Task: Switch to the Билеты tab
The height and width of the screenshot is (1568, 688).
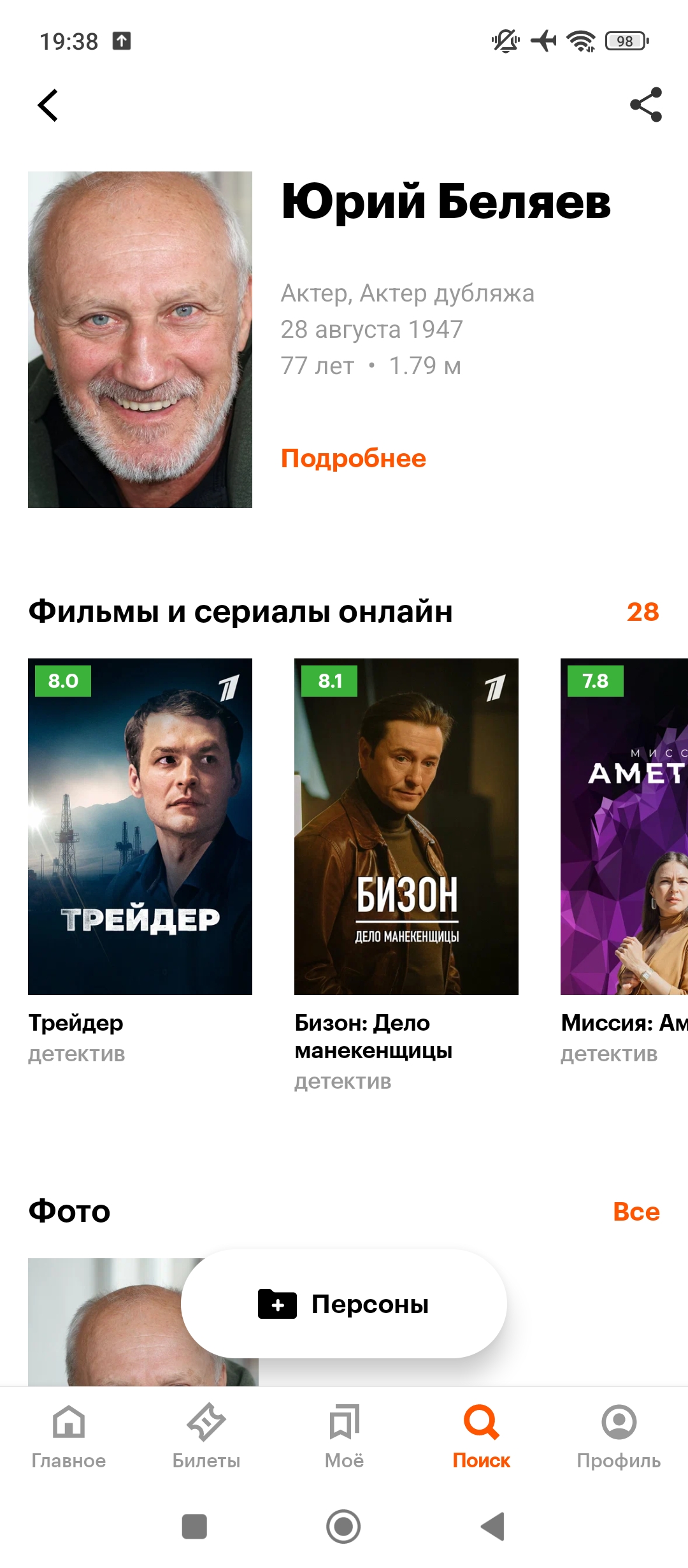Action: (x=206, y=1434)
